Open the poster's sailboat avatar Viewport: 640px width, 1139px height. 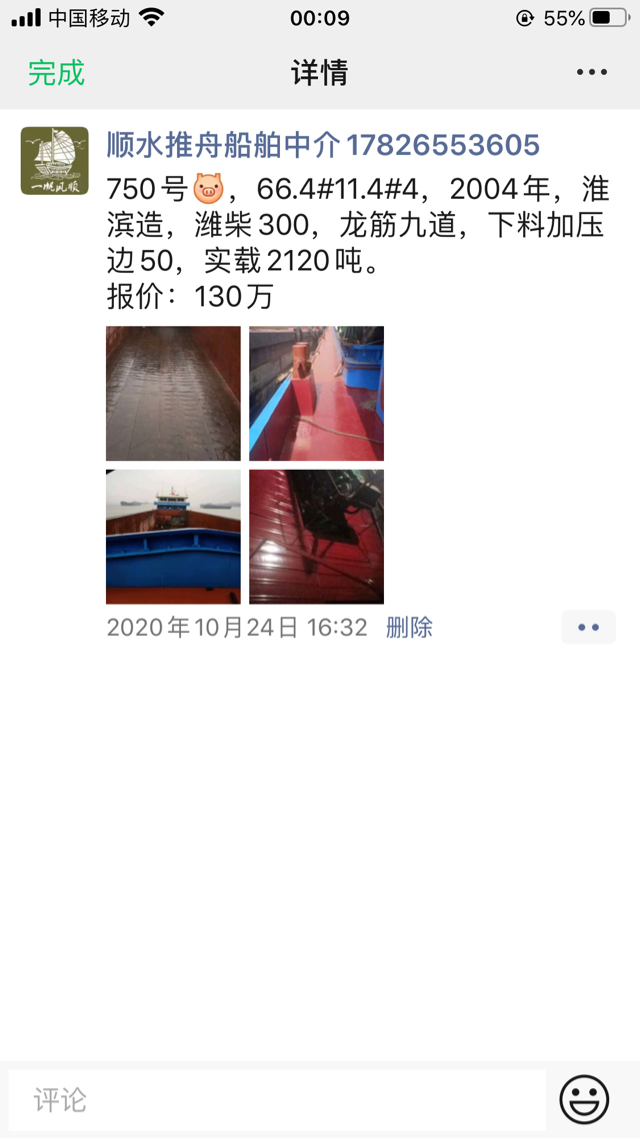pyautogui.click(x=54, y=161)
